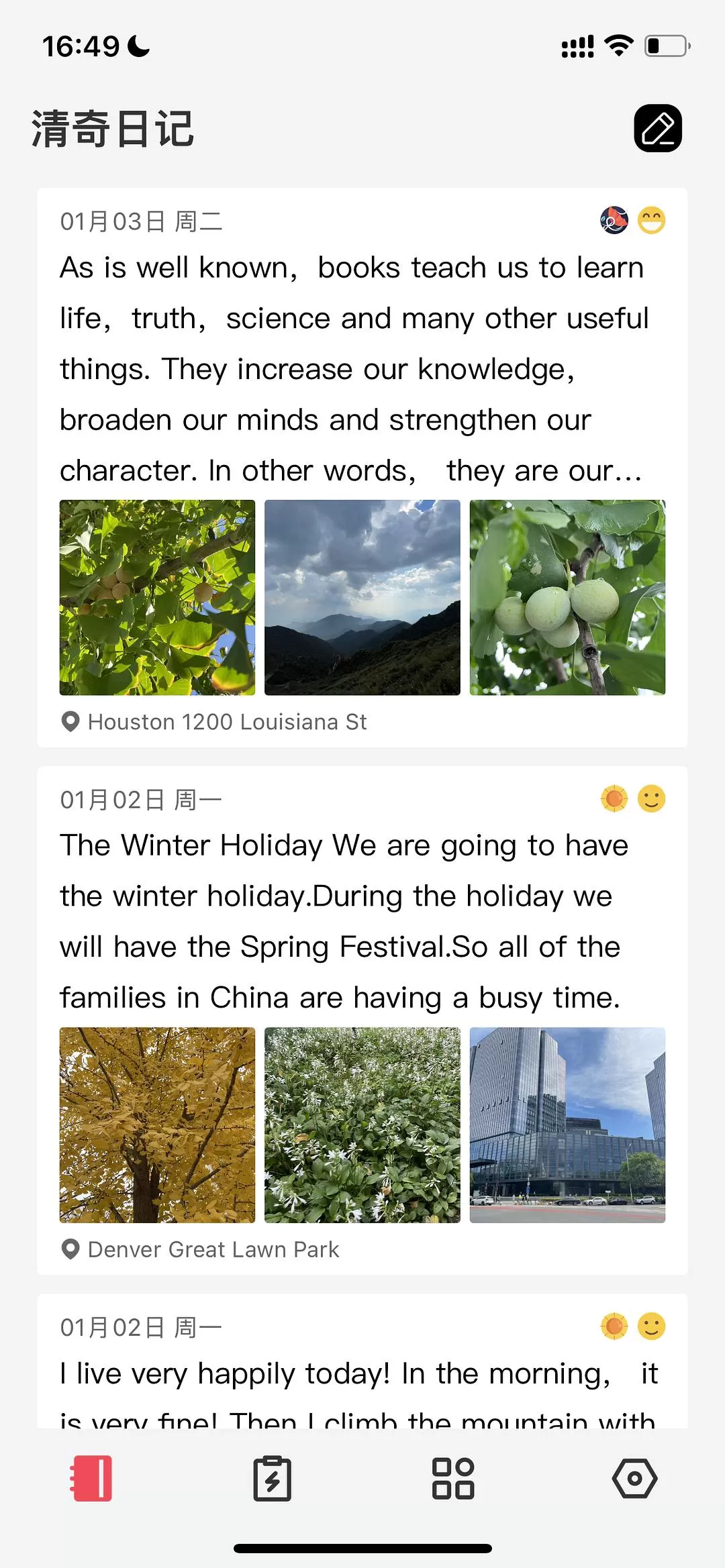Switch to the clipboard lightning tab
The image size is (725, 1568).
coord(272,1478)
